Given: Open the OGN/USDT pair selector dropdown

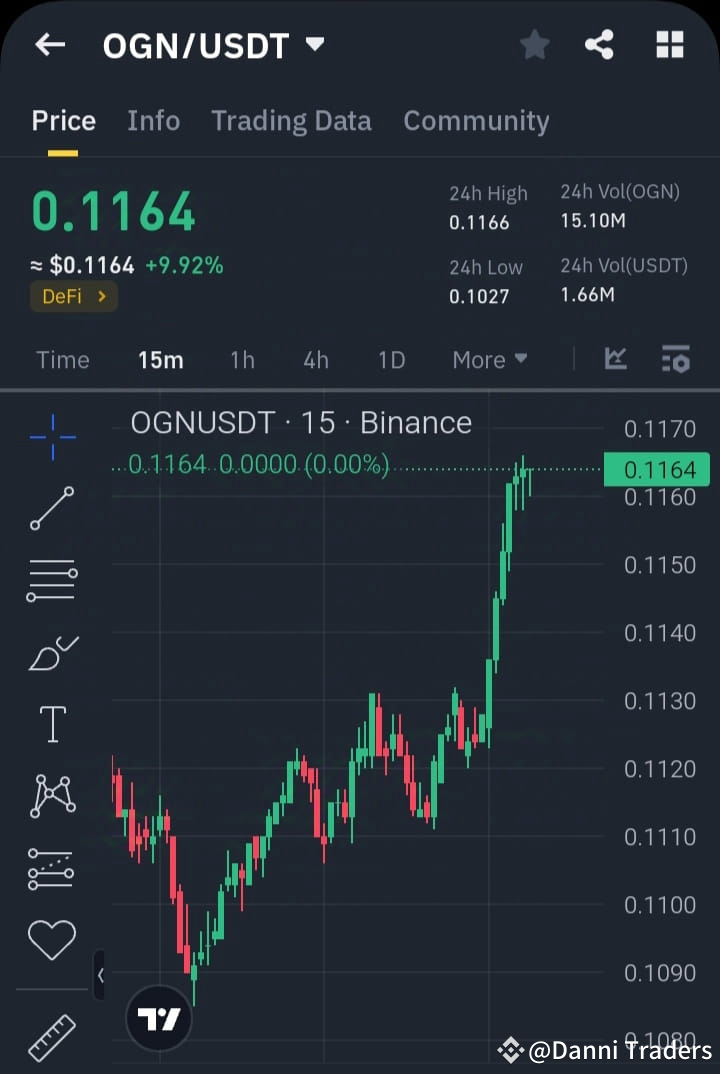Looking at the screenshot, I should pyautogui.click(x=212, y=44).
